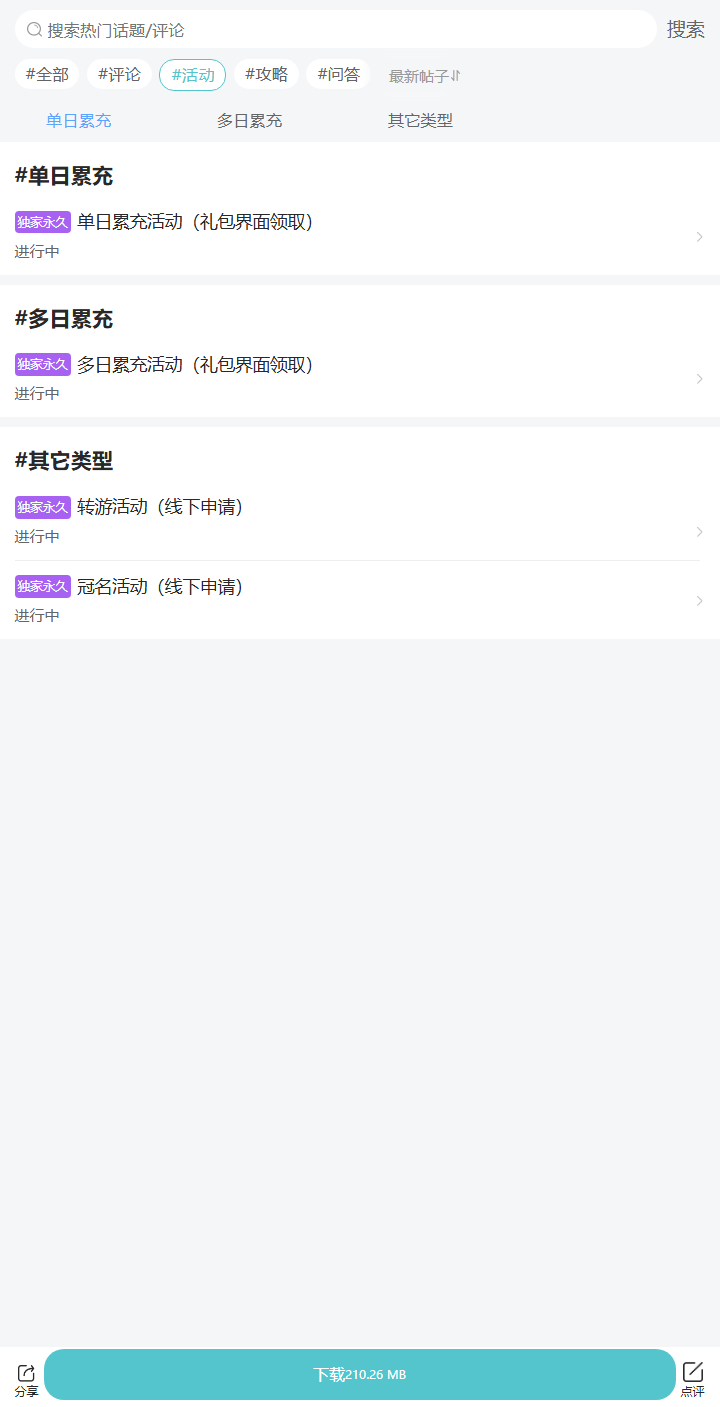Screen dimensions: 720x1407
Task: Expand the 冠名活动 item via its chevron
Action: click(699, 601)
